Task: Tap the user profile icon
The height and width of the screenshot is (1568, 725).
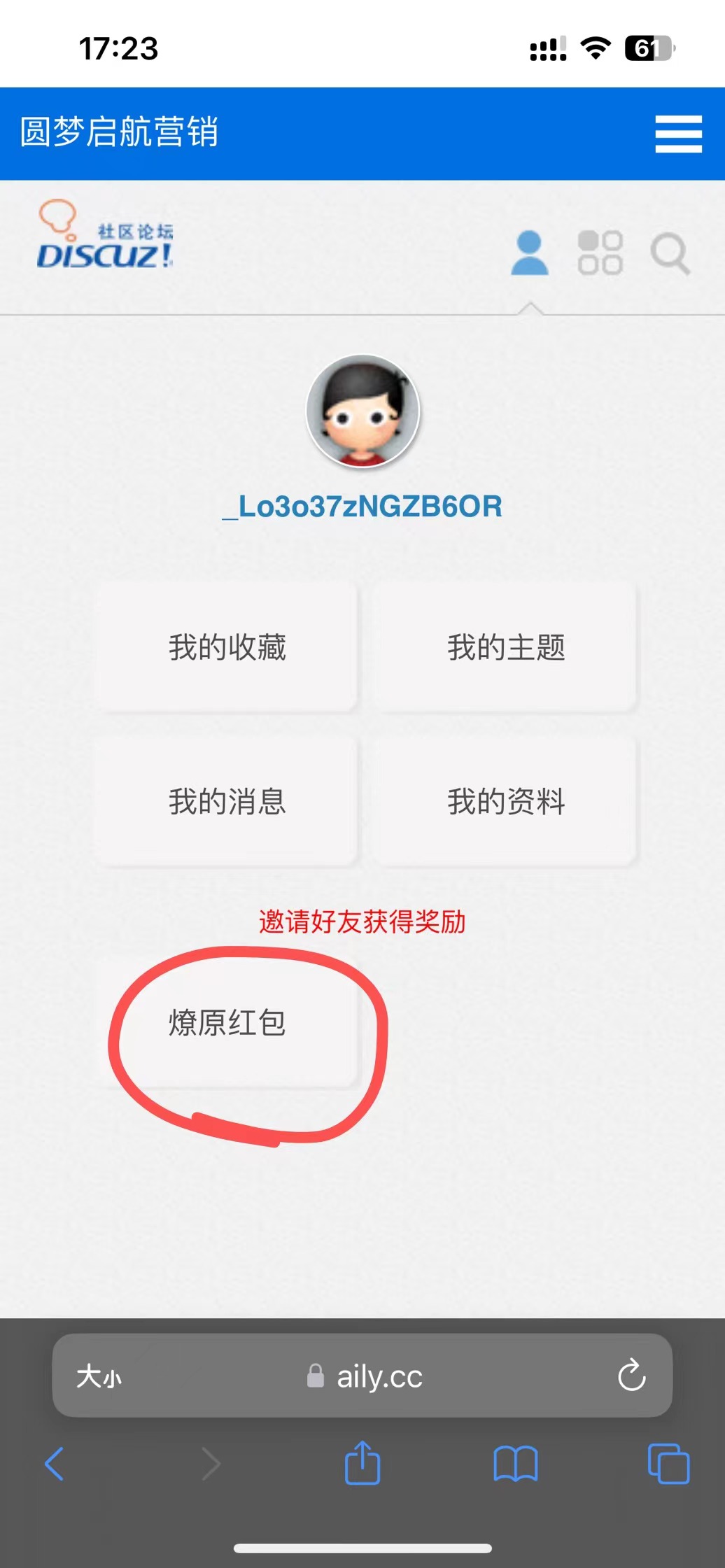Action: pos(529,253)
